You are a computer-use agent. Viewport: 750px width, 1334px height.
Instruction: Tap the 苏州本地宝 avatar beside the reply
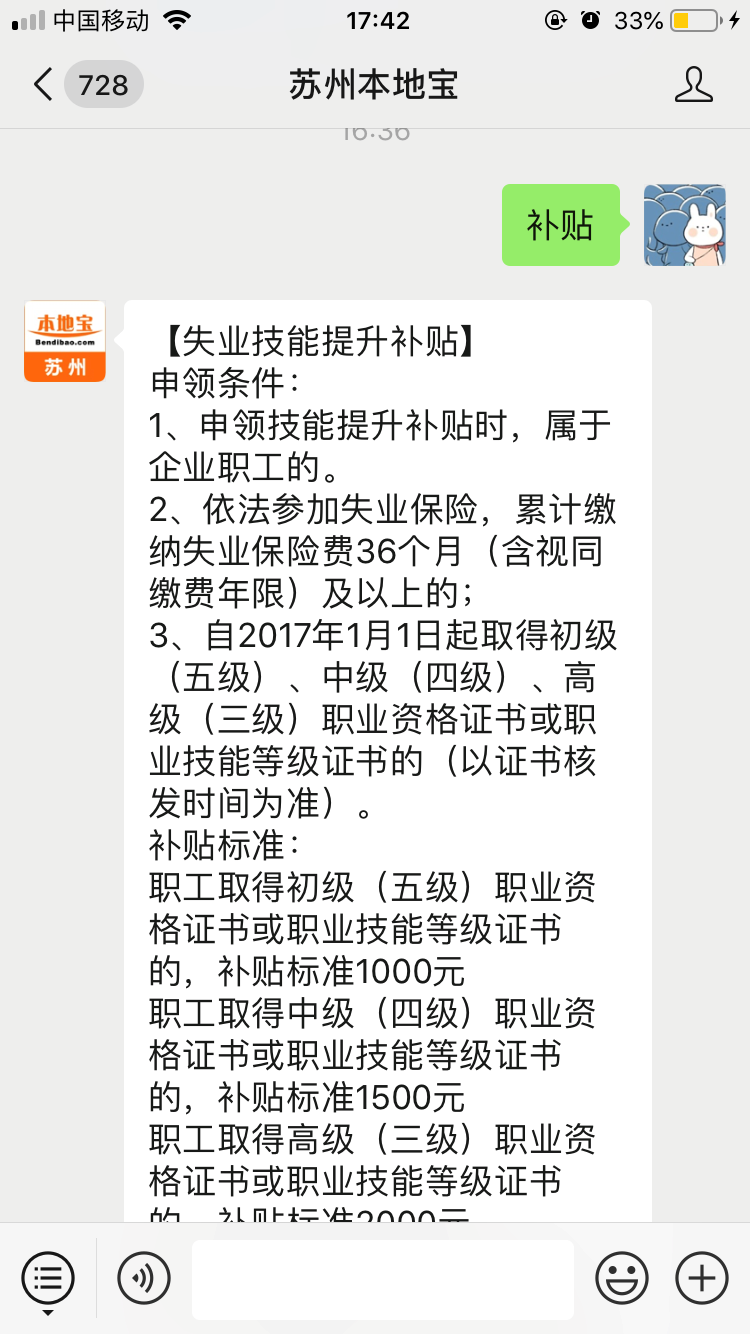pyautogui.click(x=65, y=341)
